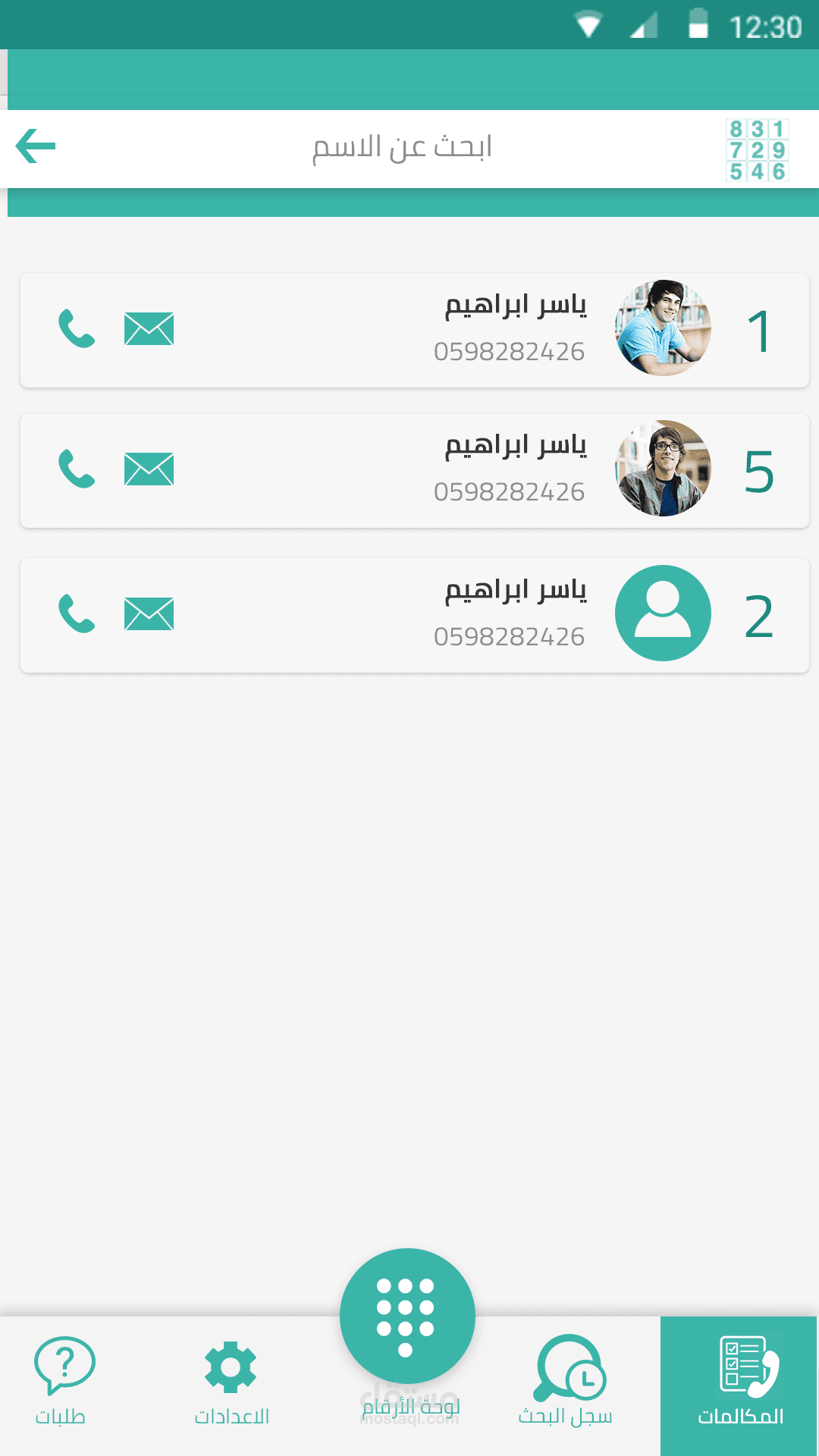Tap the ابحث عن الاسم search field
The width and height of the screenshot is (819, 1456).
pos(402,148)
